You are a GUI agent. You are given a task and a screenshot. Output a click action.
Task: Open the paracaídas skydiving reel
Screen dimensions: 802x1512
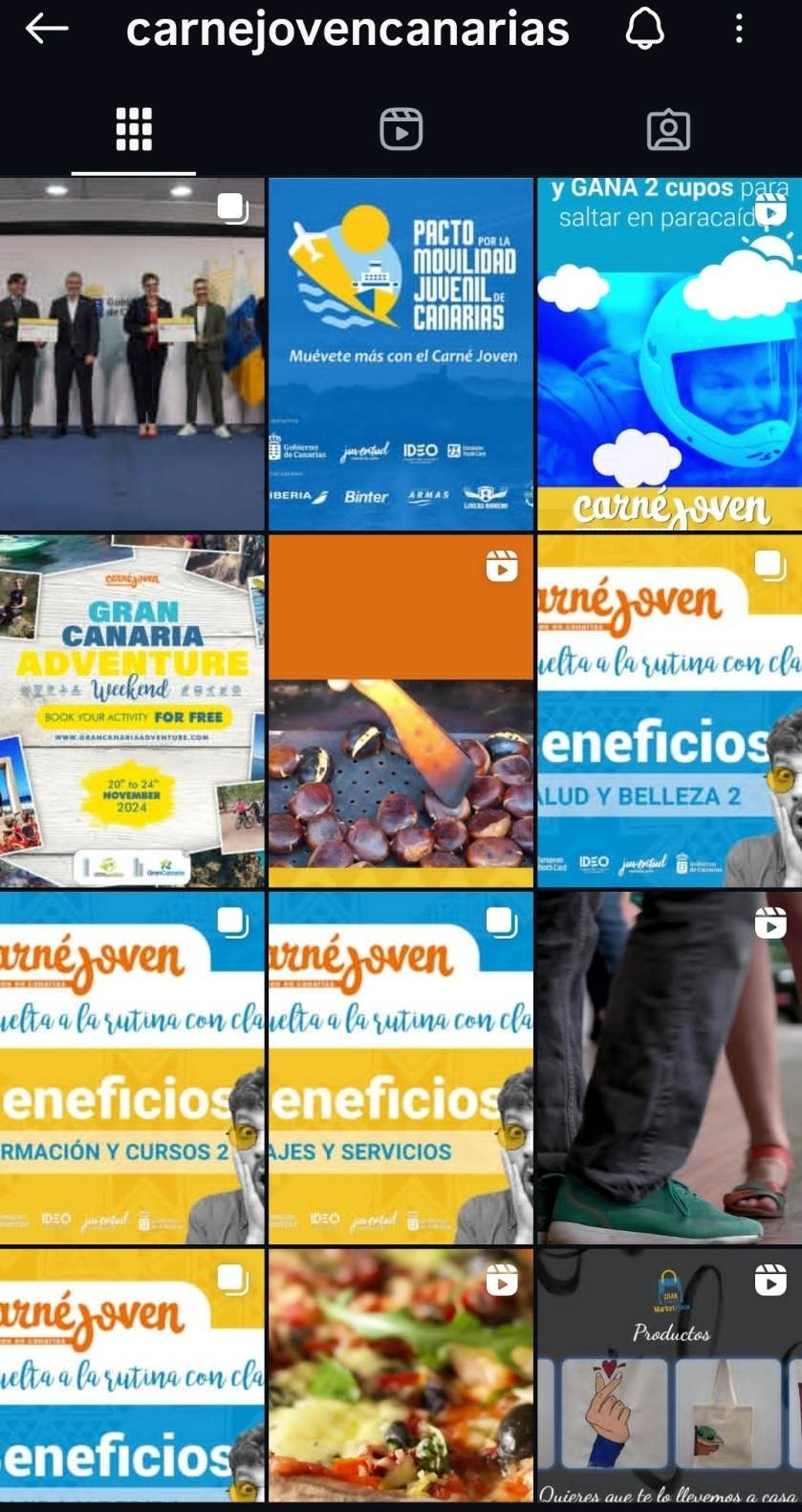669,354
